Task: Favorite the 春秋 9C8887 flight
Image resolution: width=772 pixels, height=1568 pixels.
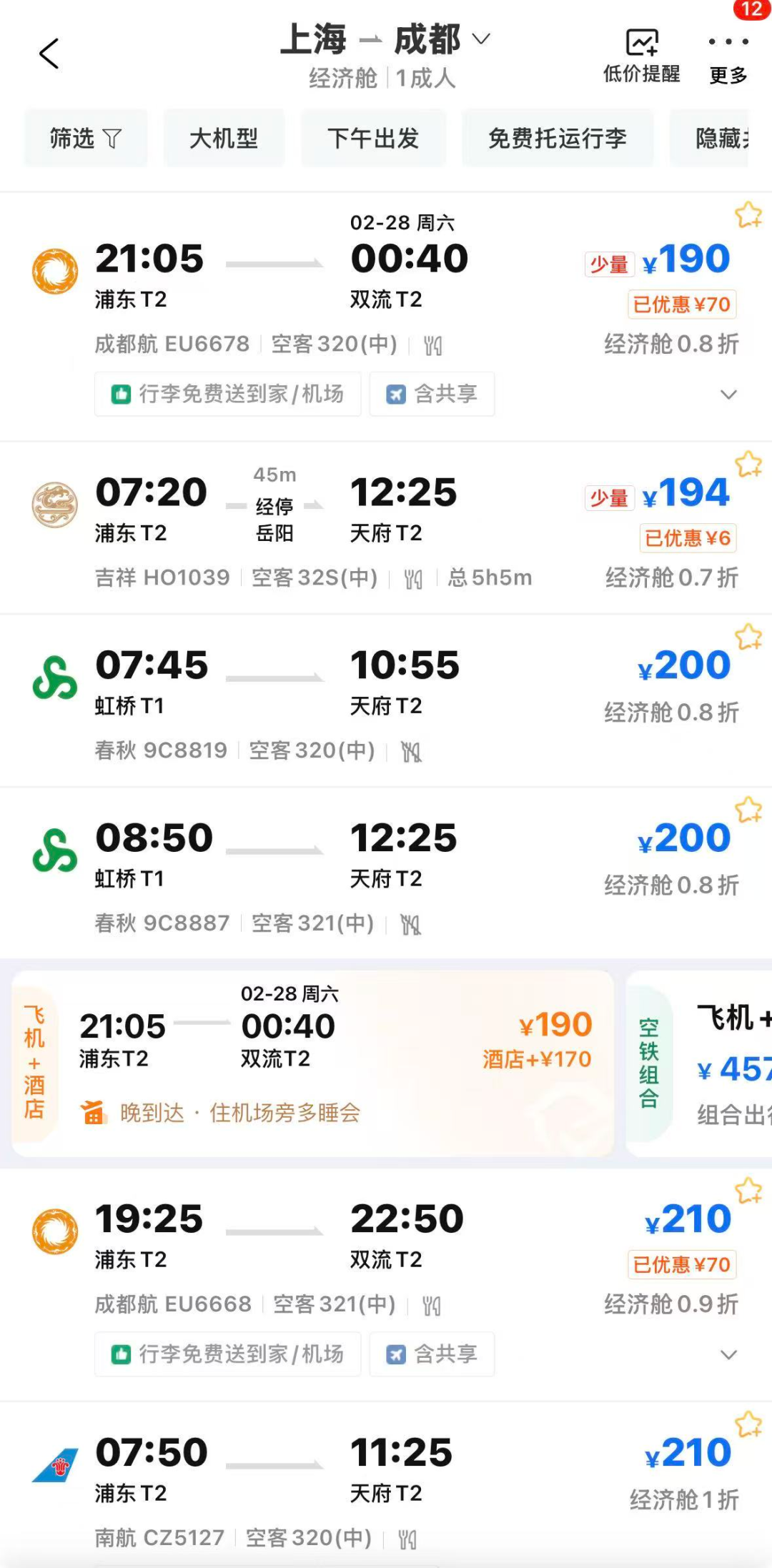Action: pyautogui.click(x=748, y=810)
